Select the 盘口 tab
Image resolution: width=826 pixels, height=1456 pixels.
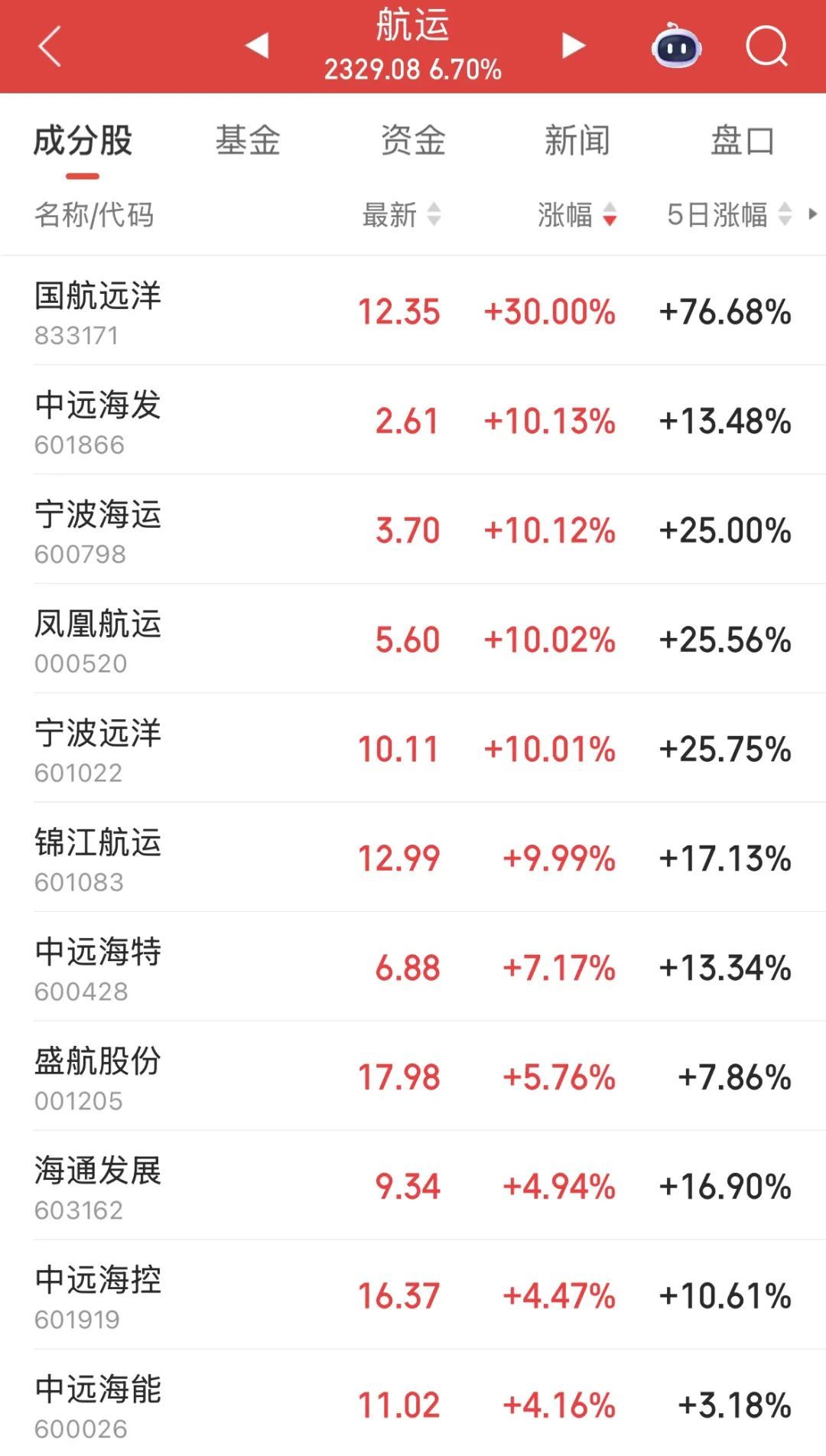point(742,141)
